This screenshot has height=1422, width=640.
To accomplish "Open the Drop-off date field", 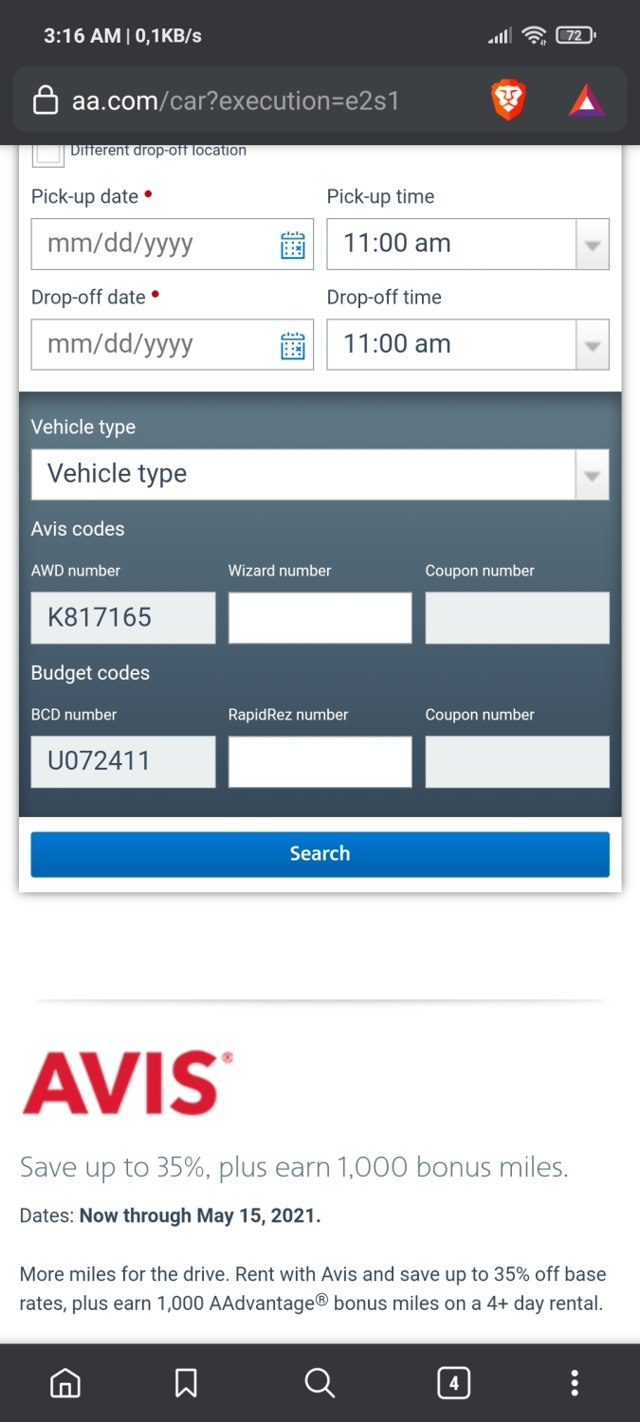I will [160, 345].
